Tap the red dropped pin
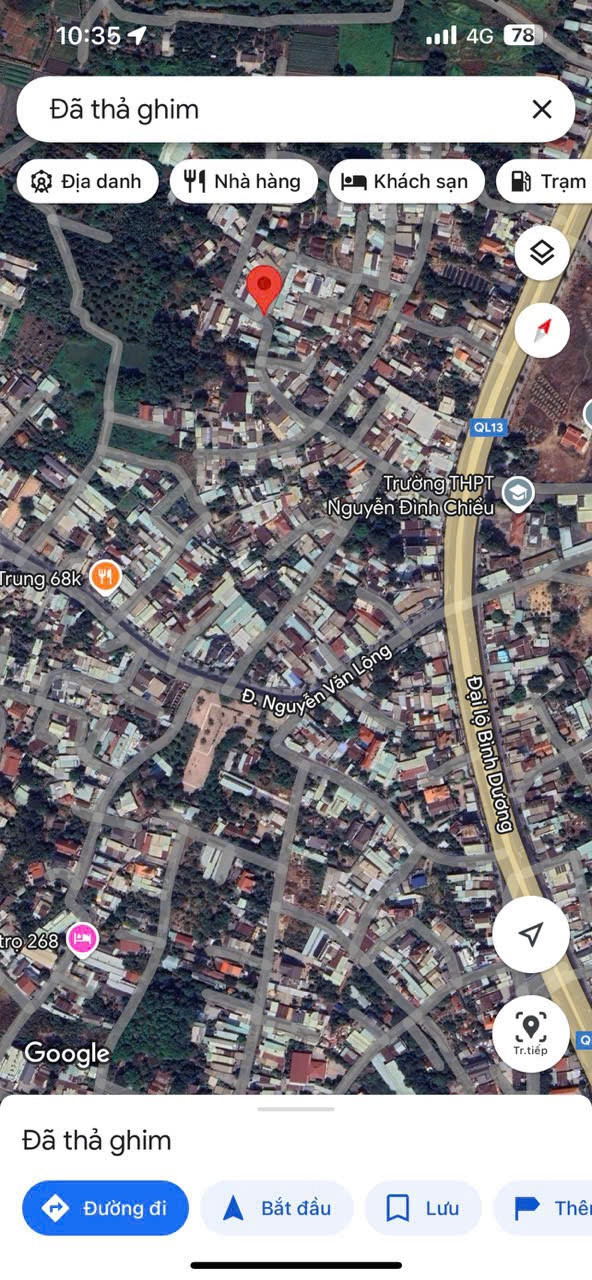The width and height of the screenshot is (592, 1280). (x=264, y=291)
